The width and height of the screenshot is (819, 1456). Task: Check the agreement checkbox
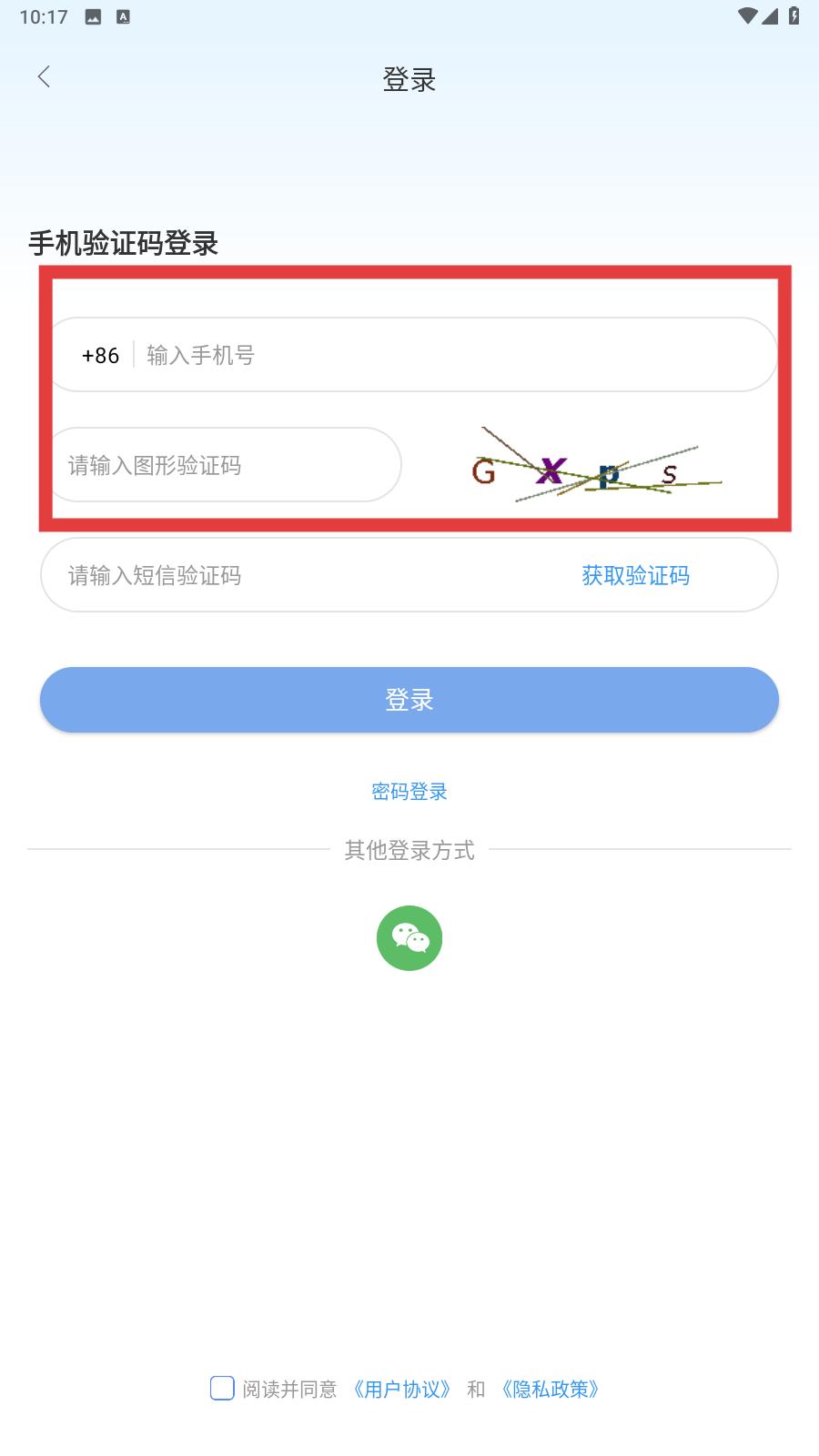click(x=222, y=1388)
